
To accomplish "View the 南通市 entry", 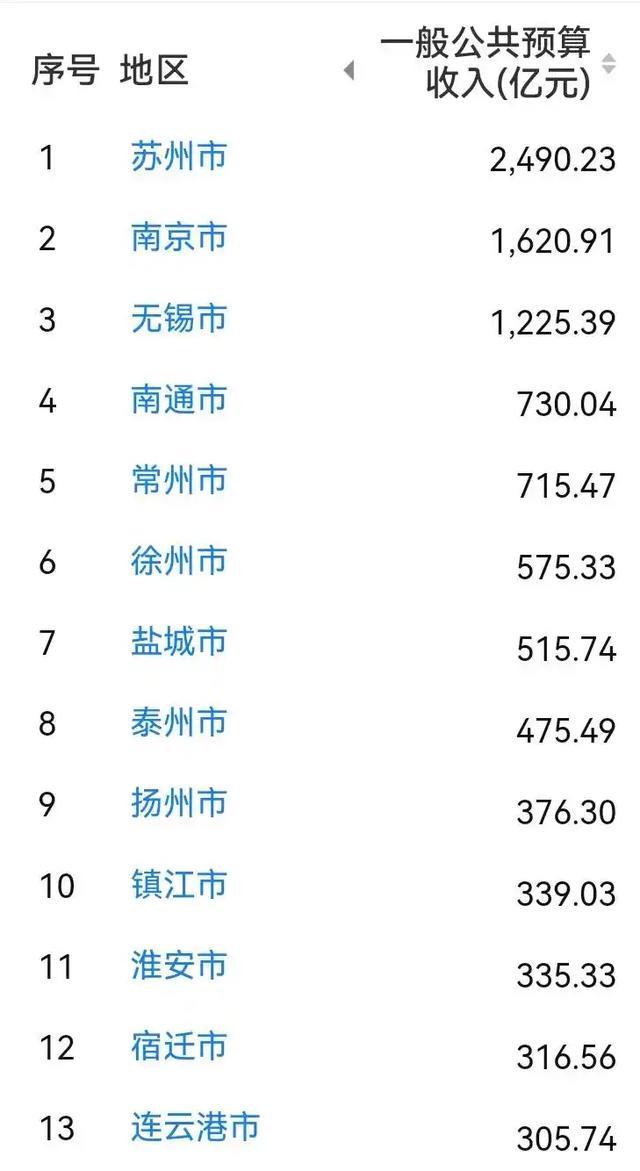I will tap(178, 399).
